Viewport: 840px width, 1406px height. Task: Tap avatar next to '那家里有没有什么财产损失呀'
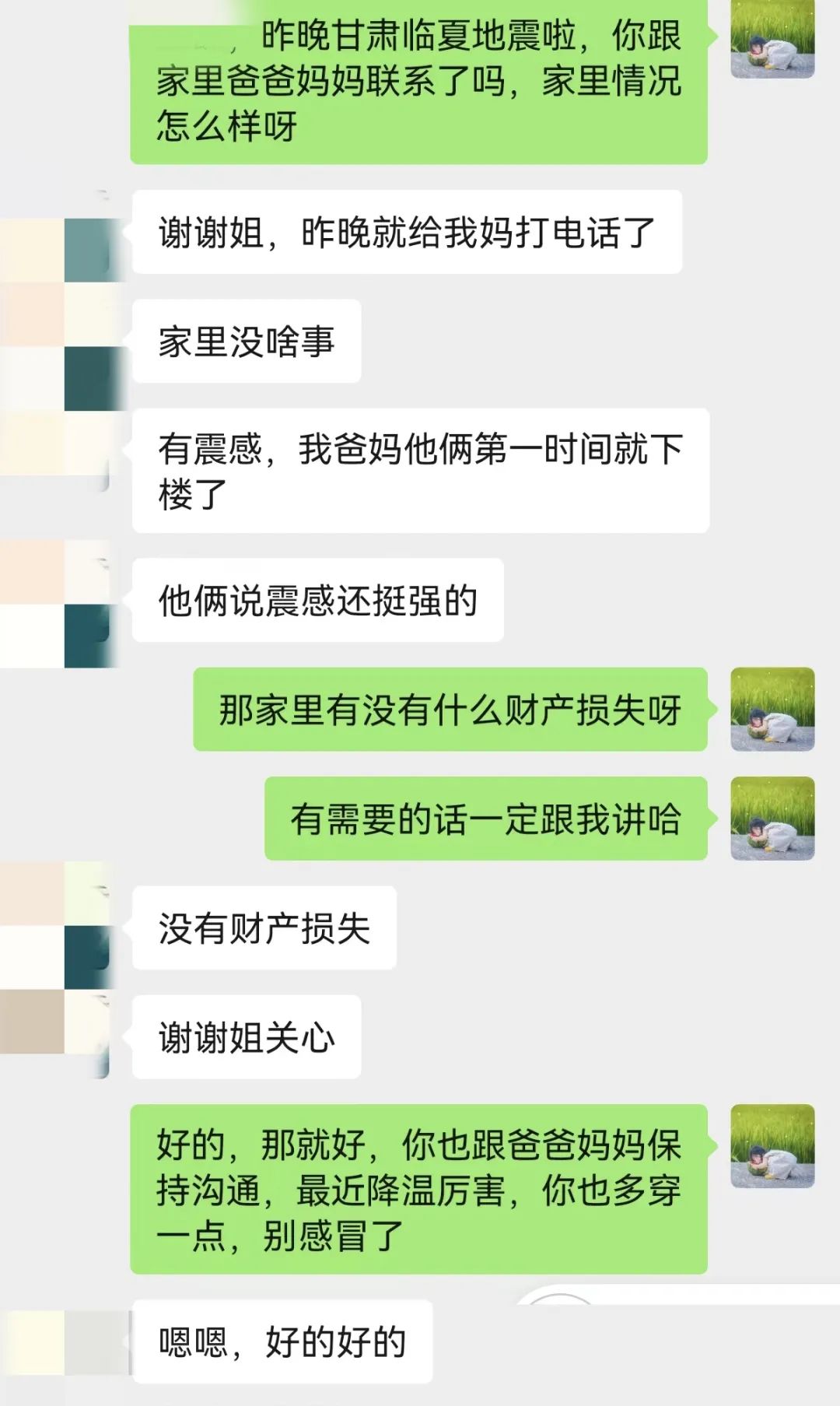772,709
